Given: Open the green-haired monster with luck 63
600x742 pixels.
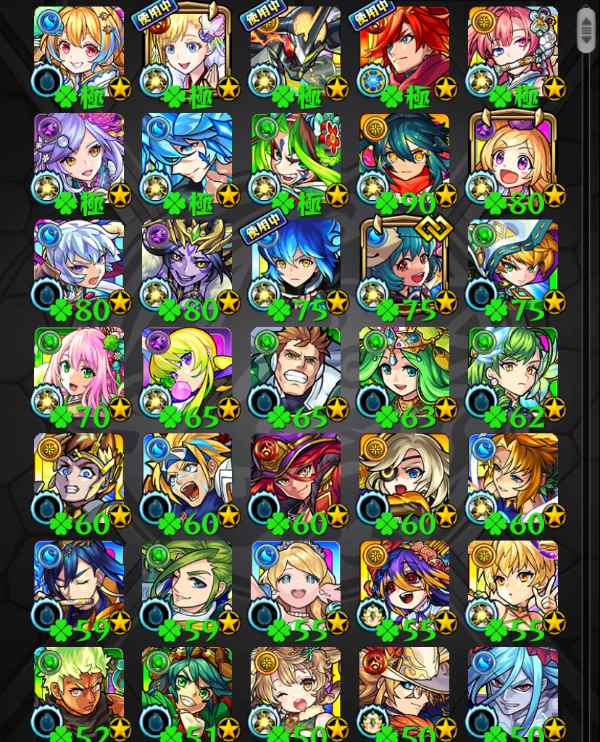Looking at the screenshot, I should [404, 374].
